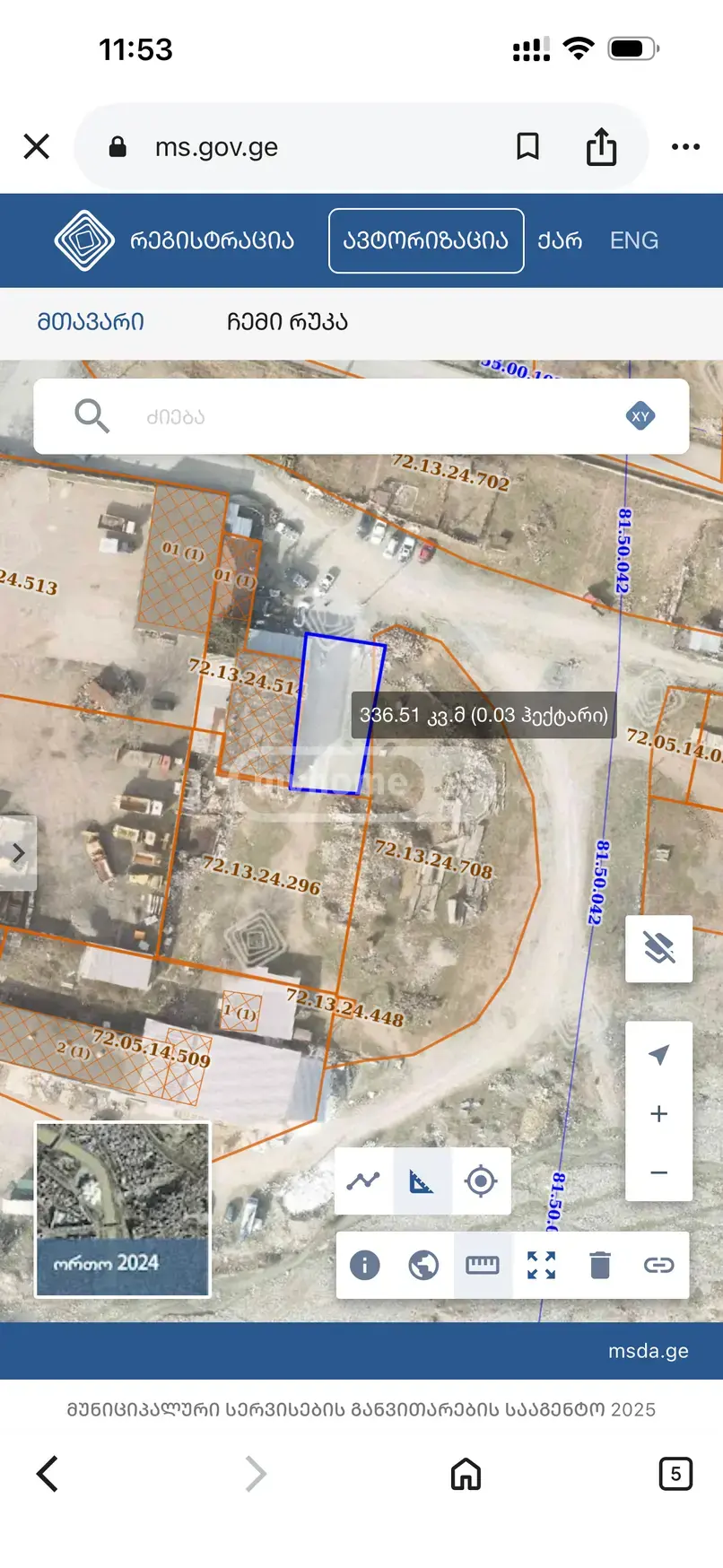Viewport: 723px width, 1568px height.
Task: Bookmark the ms.gov.ge page
Action: pyautogui.click(x=528, y=146)
